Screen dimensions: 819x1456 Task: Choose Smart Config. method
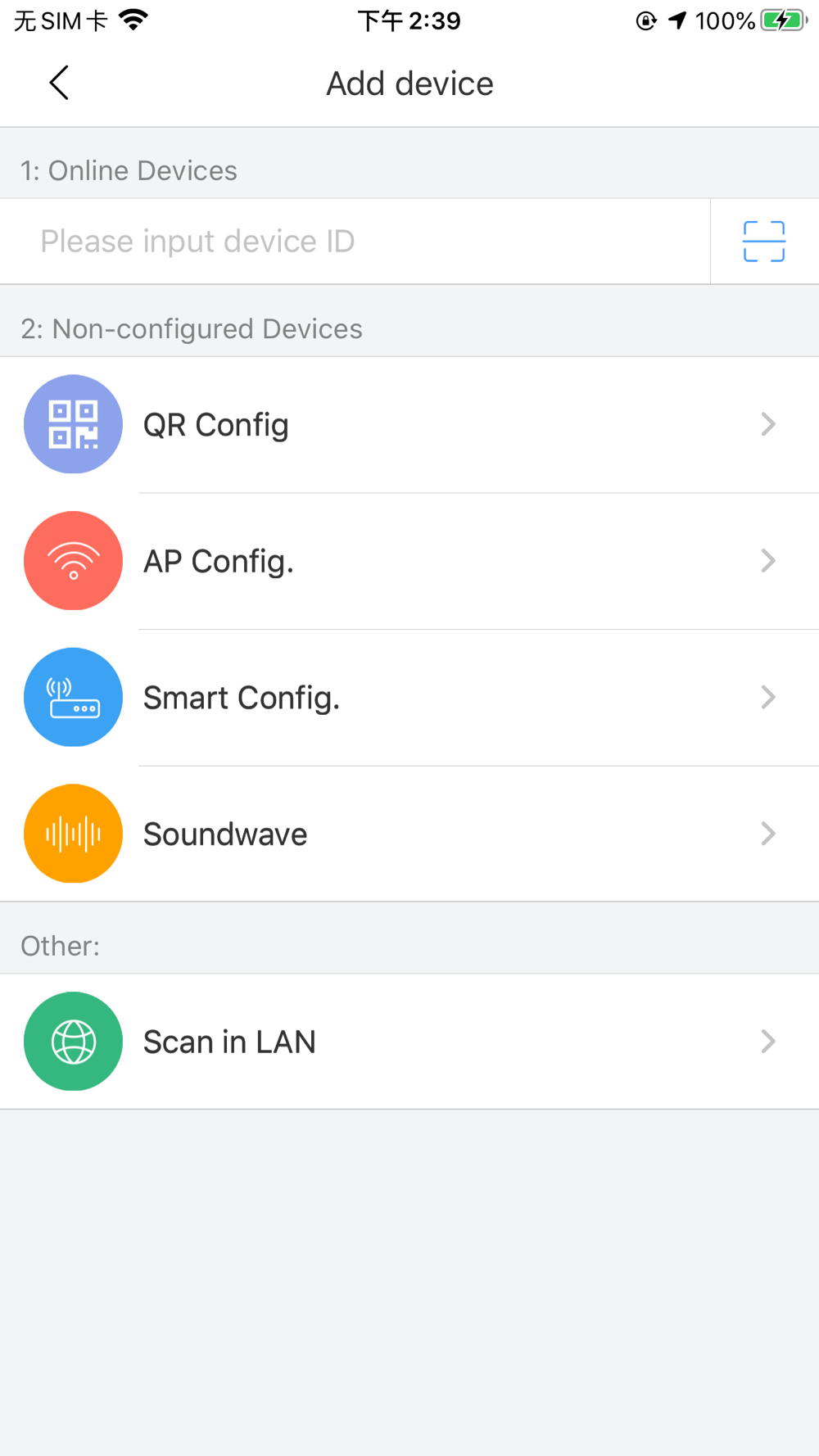click(409, 698)
